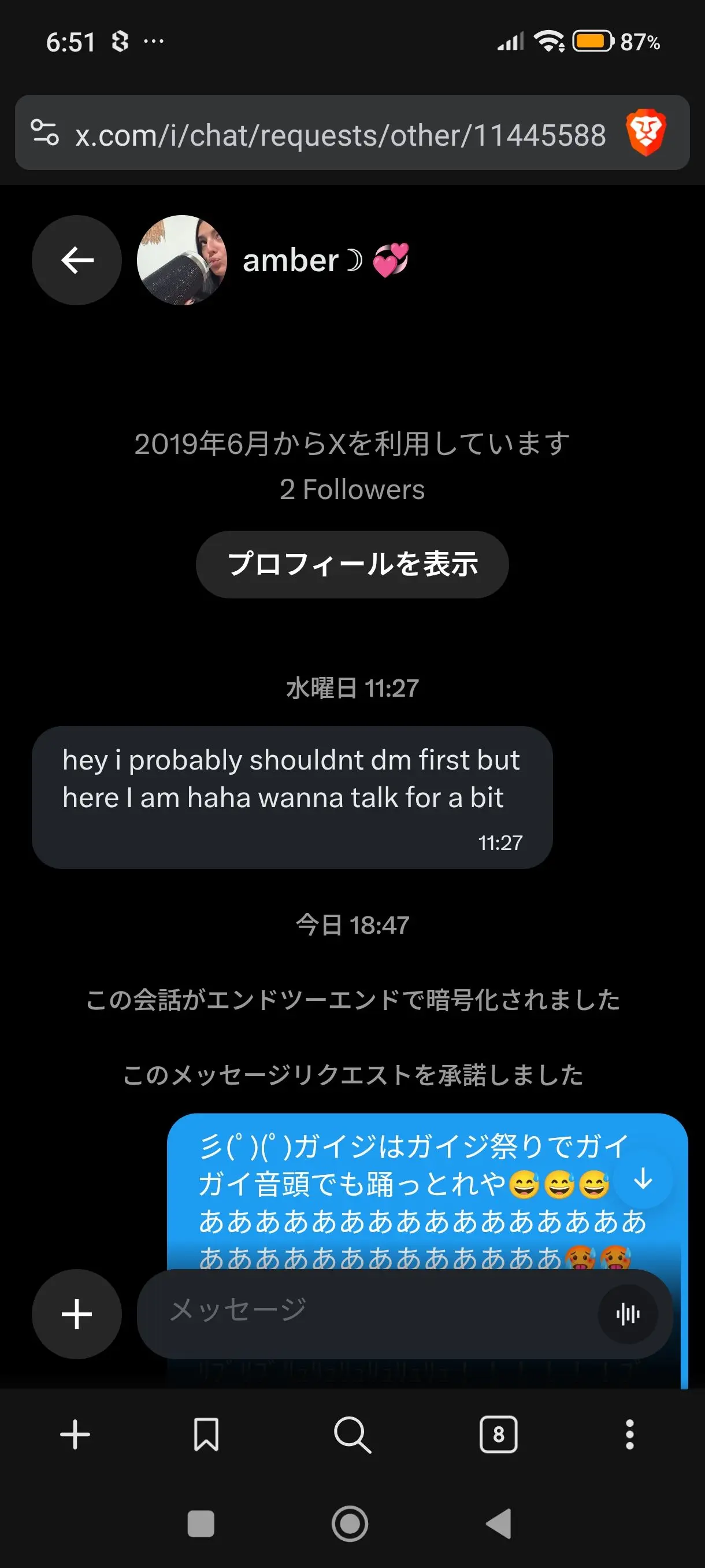Open recent apps overview
705x1568 pixels.
click(x=201, y=1523)
